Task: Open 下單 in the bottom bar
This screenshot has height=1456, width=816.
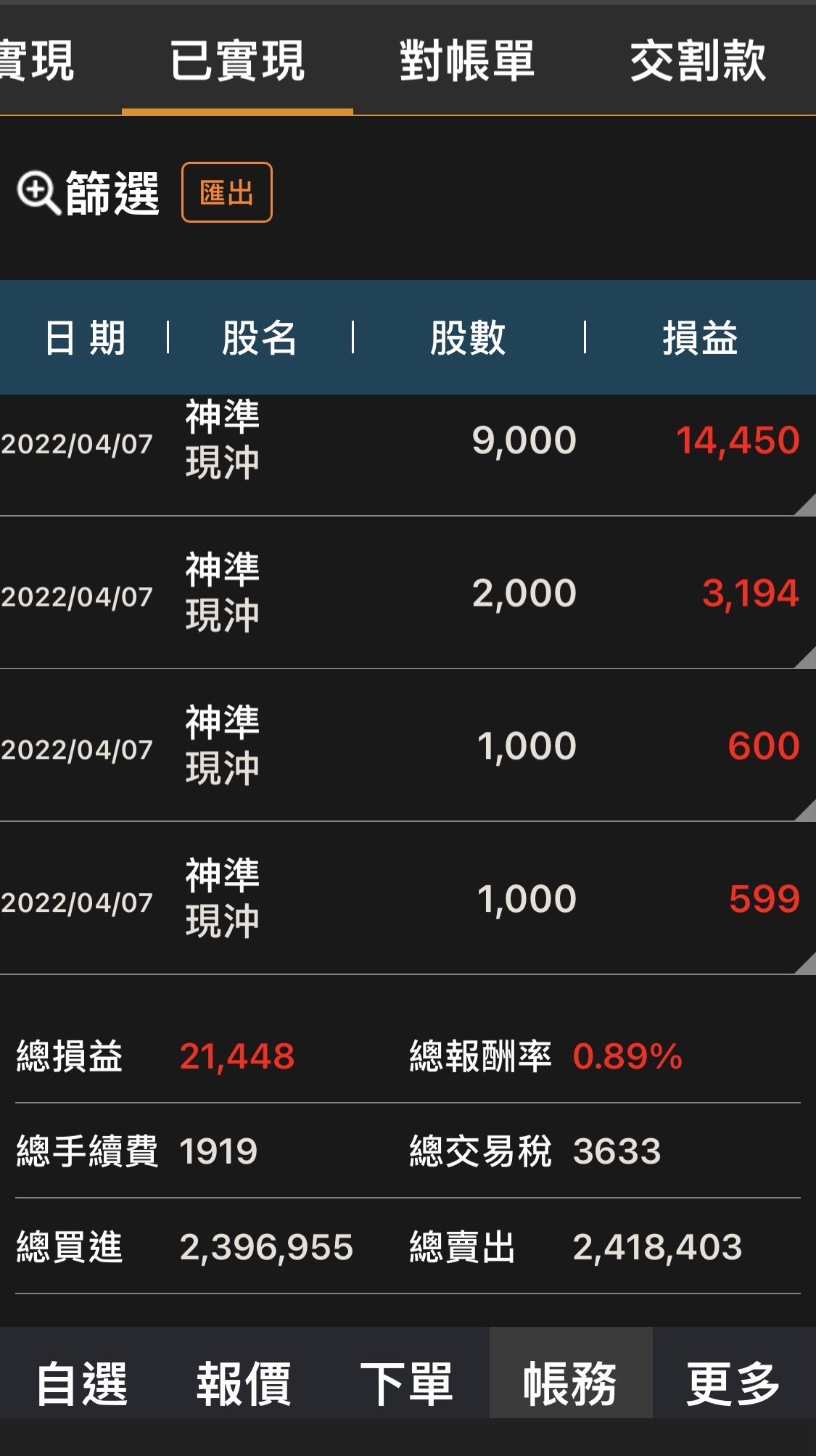Action: pos(407,1383)
